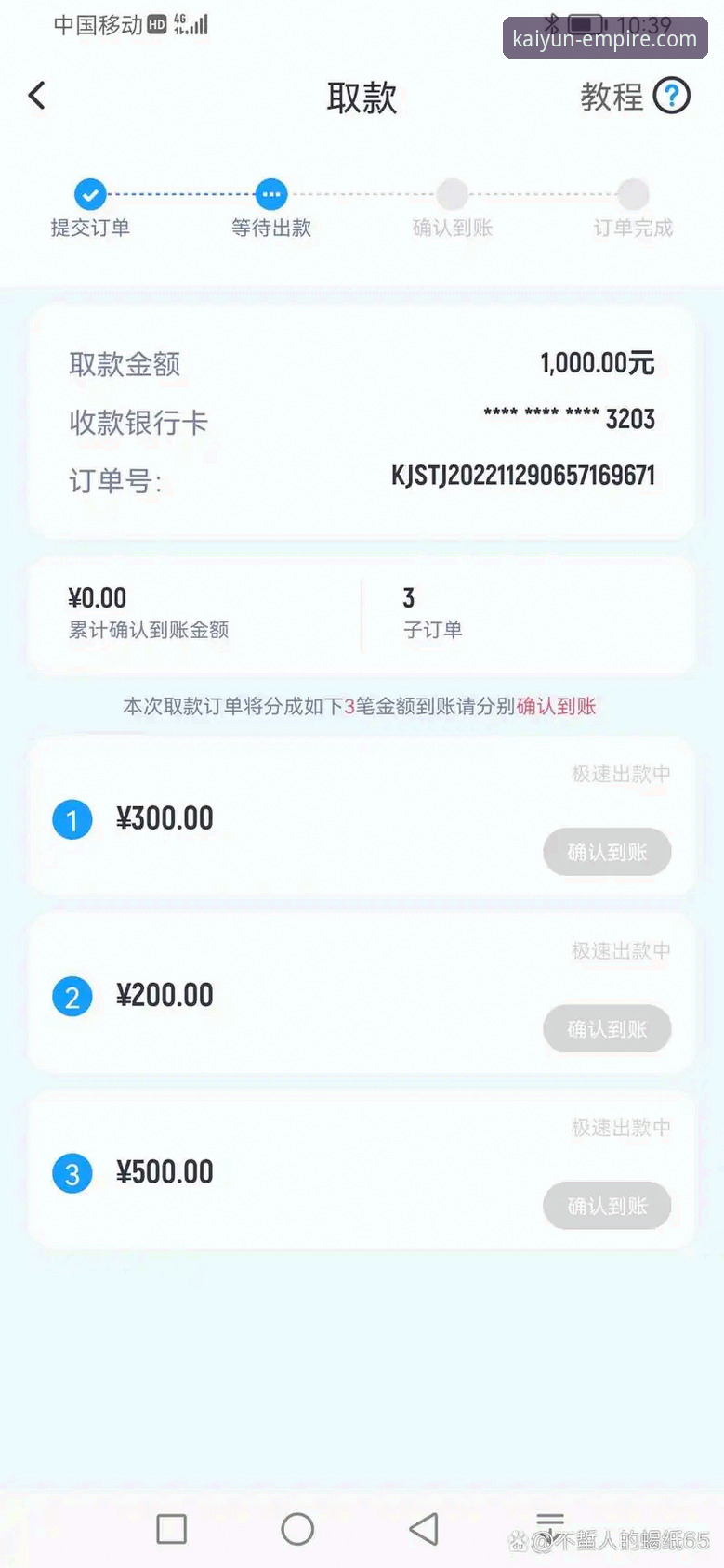Select the 等待出款 progress step icon
724x1568 pixels.
pyautogui.click(x=270, y=195)
